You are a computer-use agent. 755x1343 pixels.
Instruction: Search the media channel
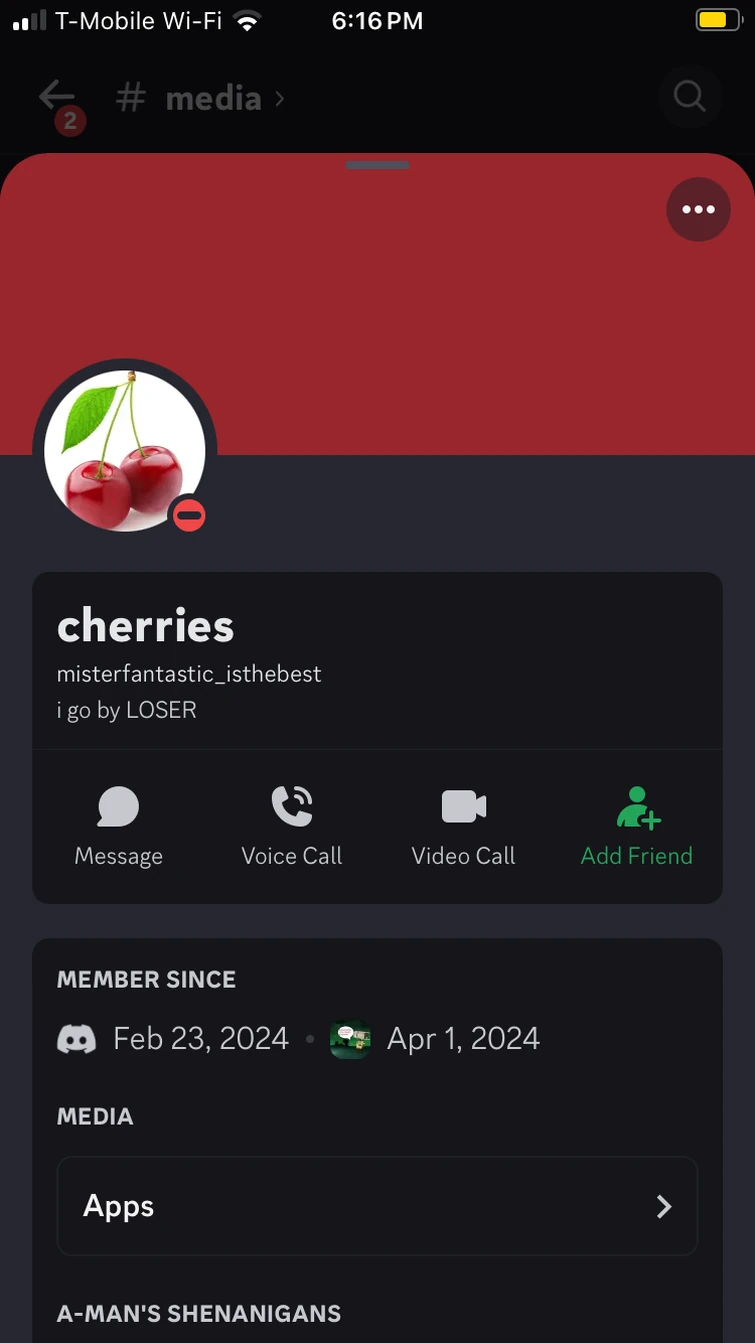690,97
